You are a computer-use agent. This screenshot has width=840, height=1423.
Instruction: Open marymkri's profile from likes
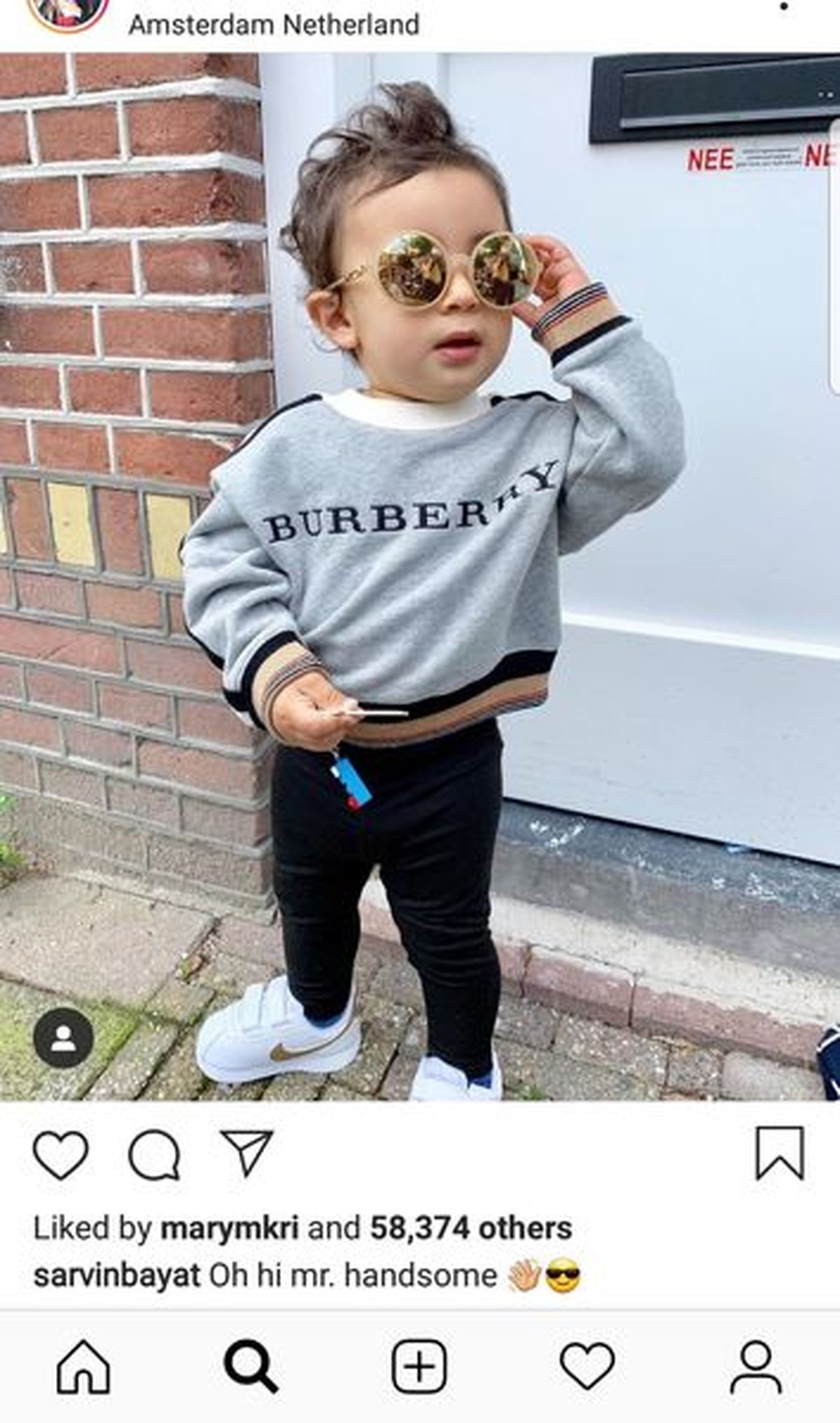click(230, 1228)
